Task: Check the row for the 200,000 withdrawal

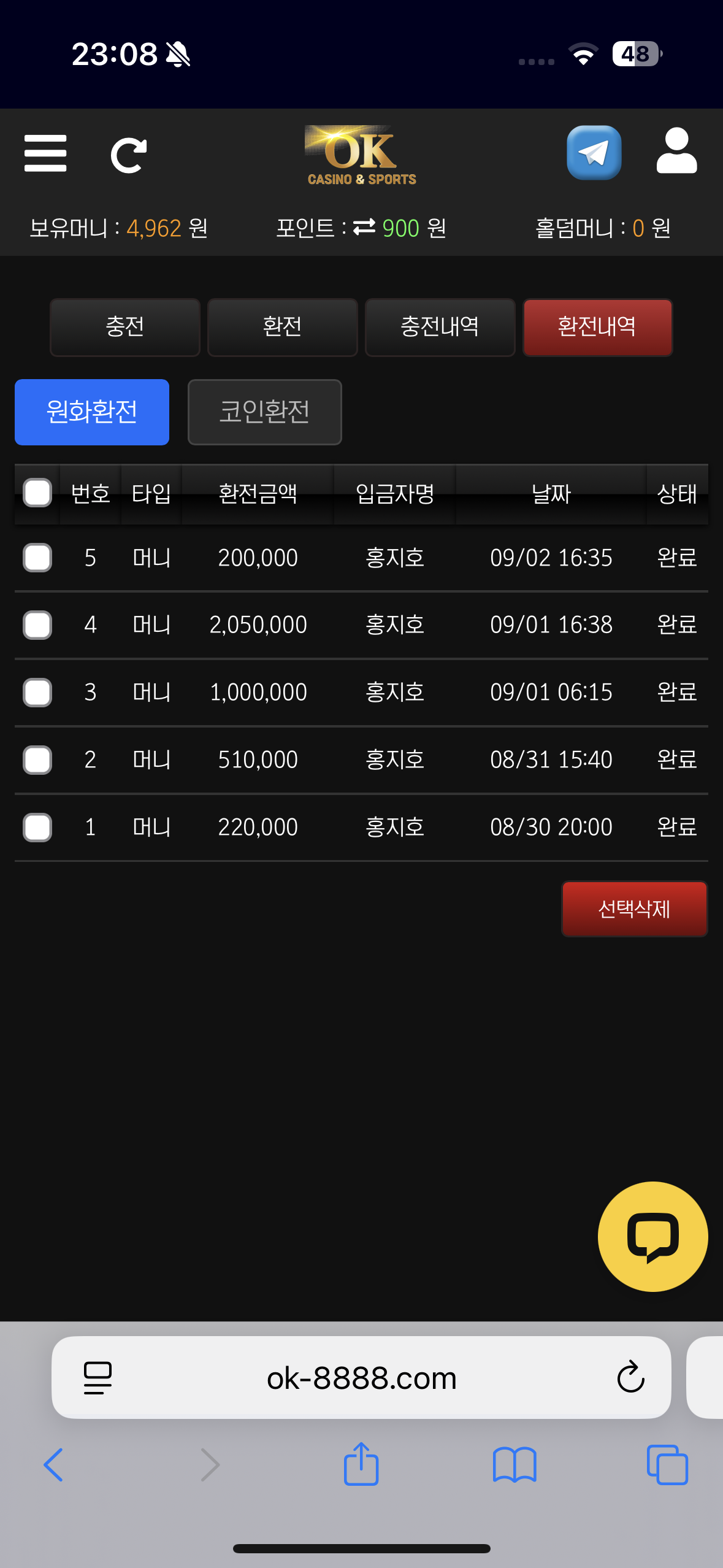Action: pyautogui.click(x=37, y=558)
